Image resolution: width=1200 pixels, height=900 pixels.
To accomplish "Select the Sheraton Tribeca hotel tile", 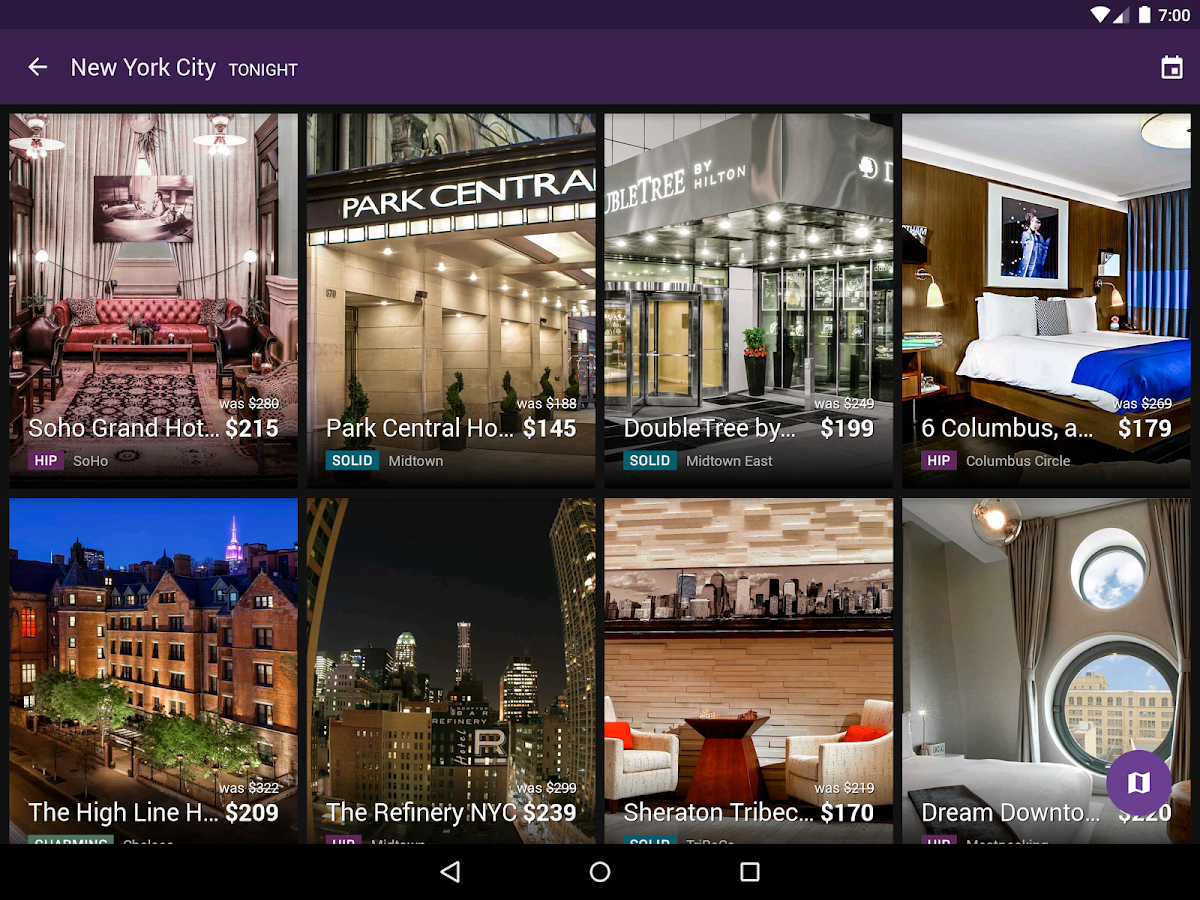I will coord(749,670).
